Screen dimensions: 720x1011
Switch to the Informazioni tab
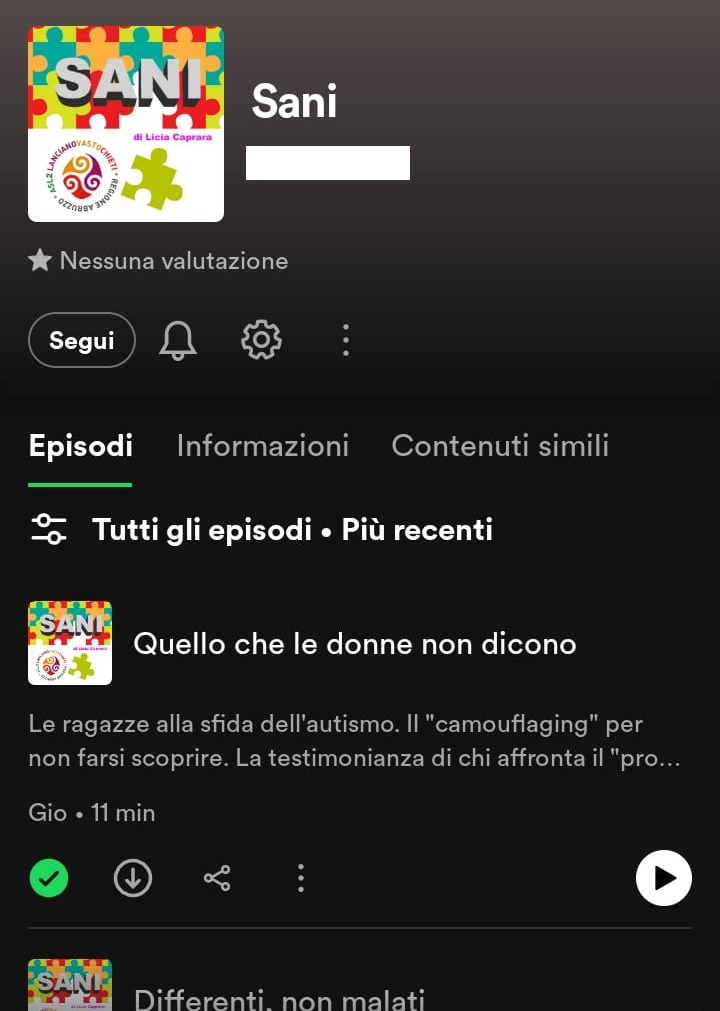pos(262,446)
